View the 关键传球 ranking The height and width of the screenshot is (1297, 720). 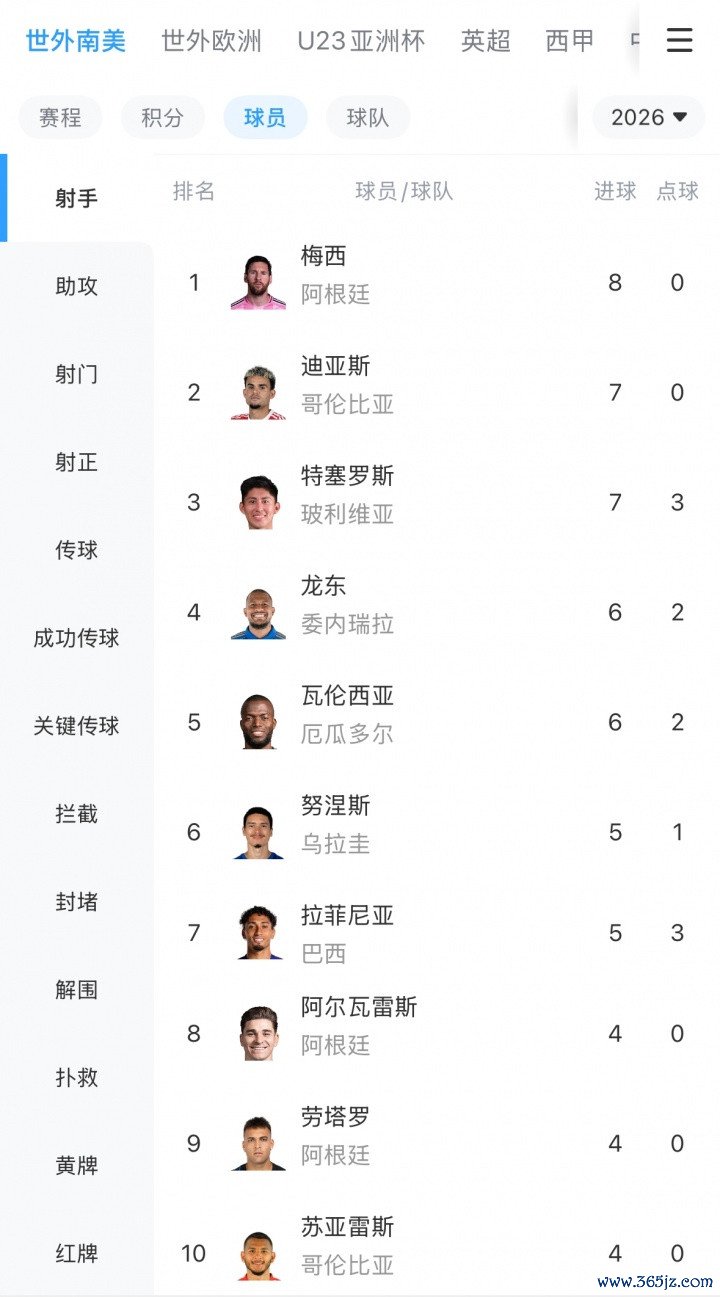point(77,726)
